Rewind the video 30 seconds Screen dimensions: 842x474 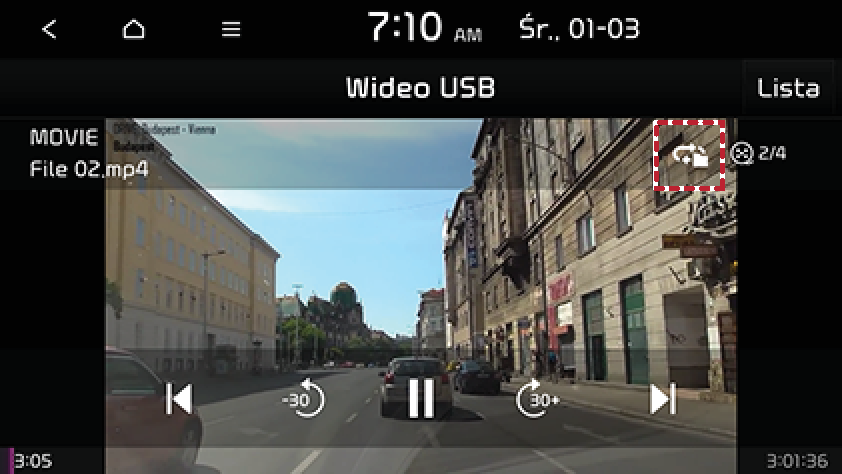pyautogui.click(x=302, y=399)
